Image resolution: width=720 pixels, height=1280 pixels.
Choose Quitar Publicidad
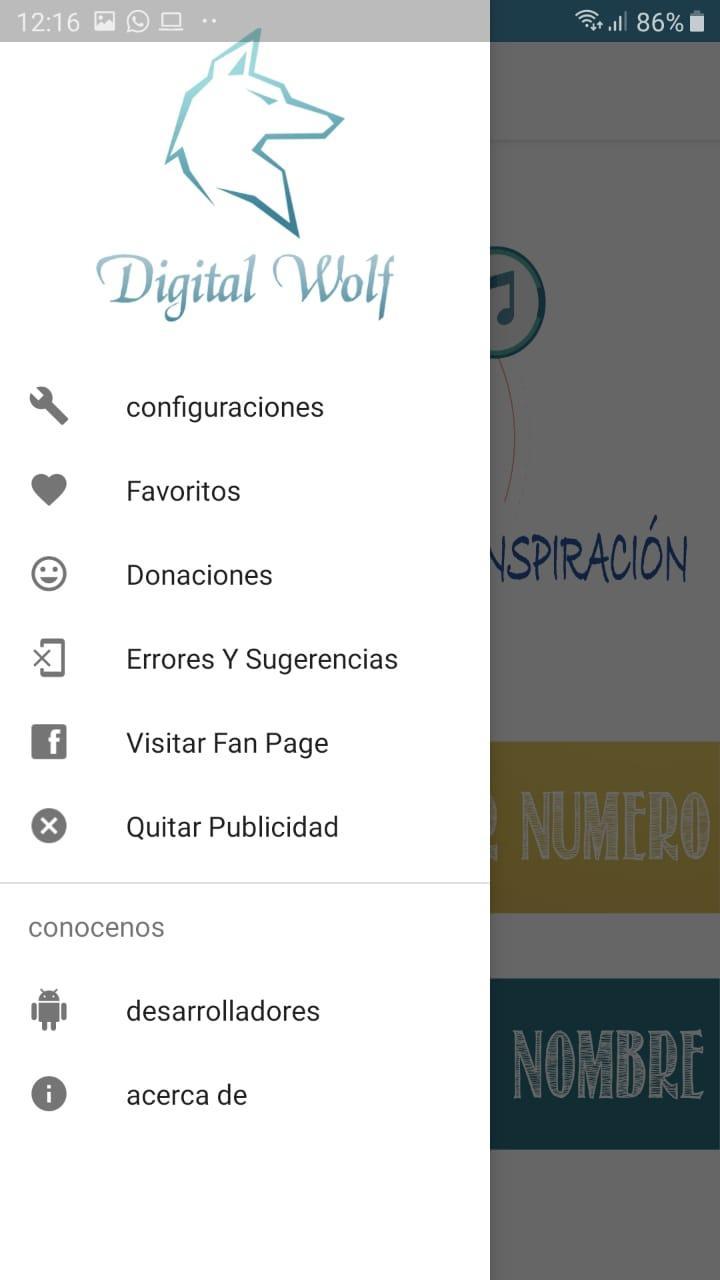point(232,827)
